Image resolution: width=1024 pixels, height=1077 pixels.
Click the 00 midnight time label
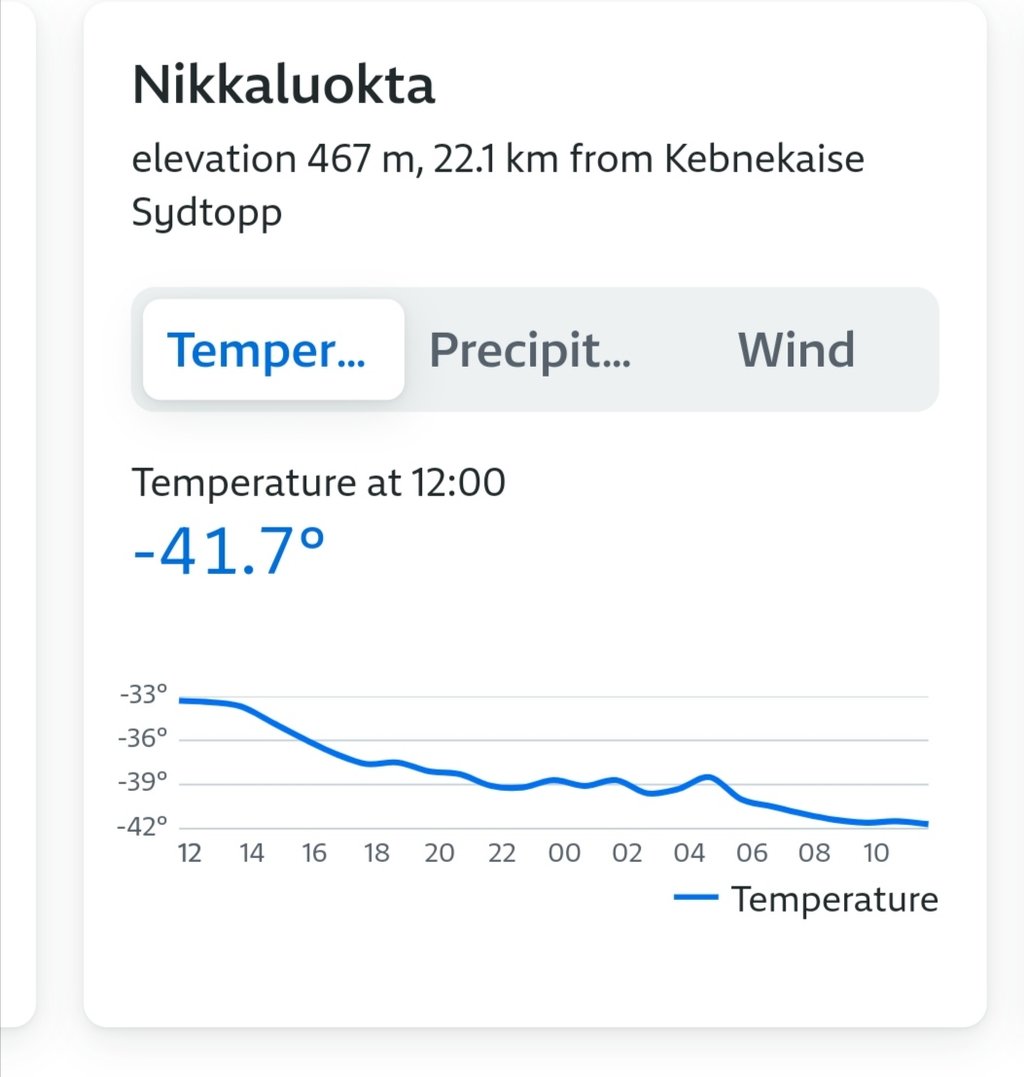[564, 853]
